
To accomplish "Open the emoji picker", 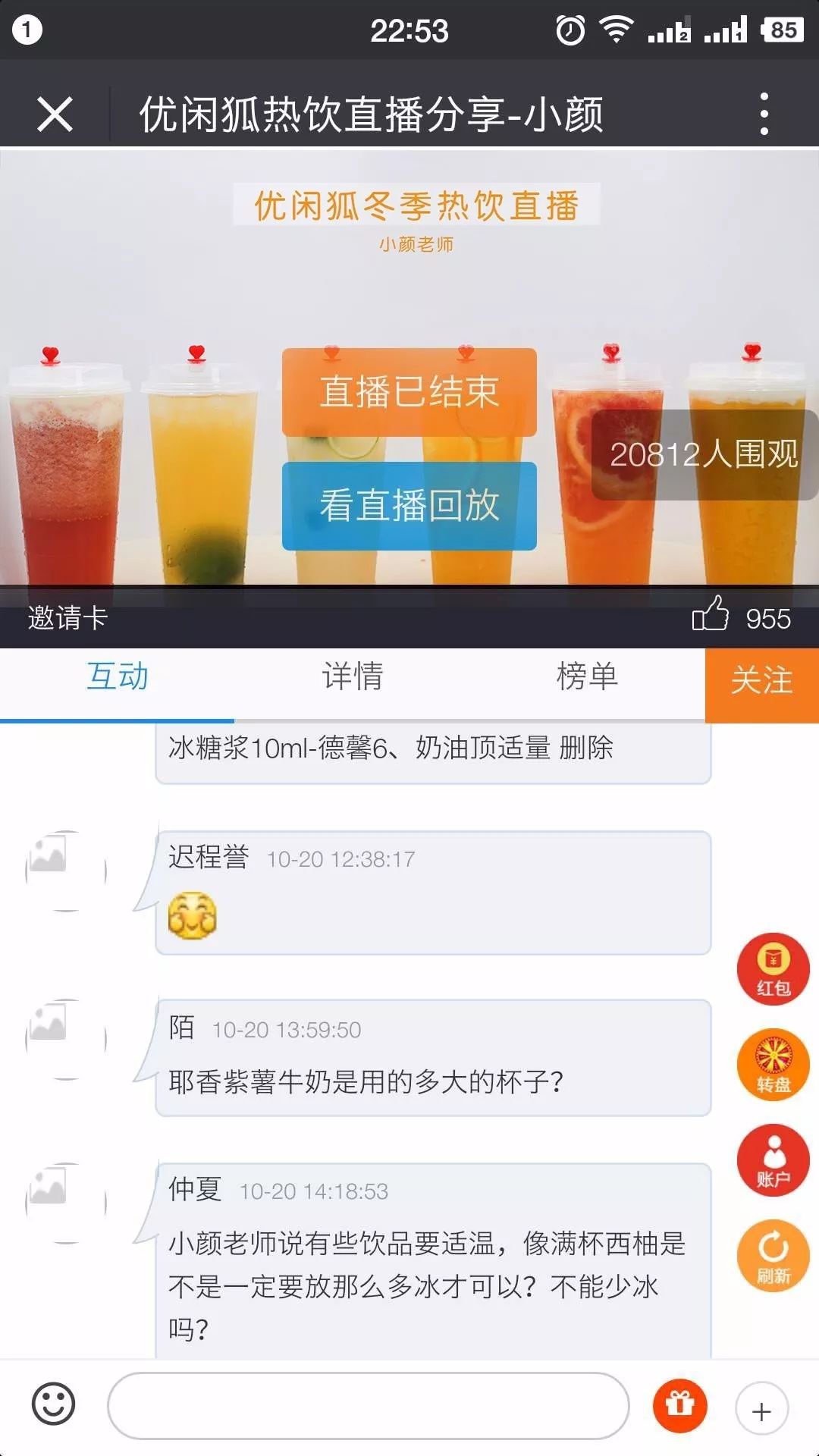I will 53,1404.
